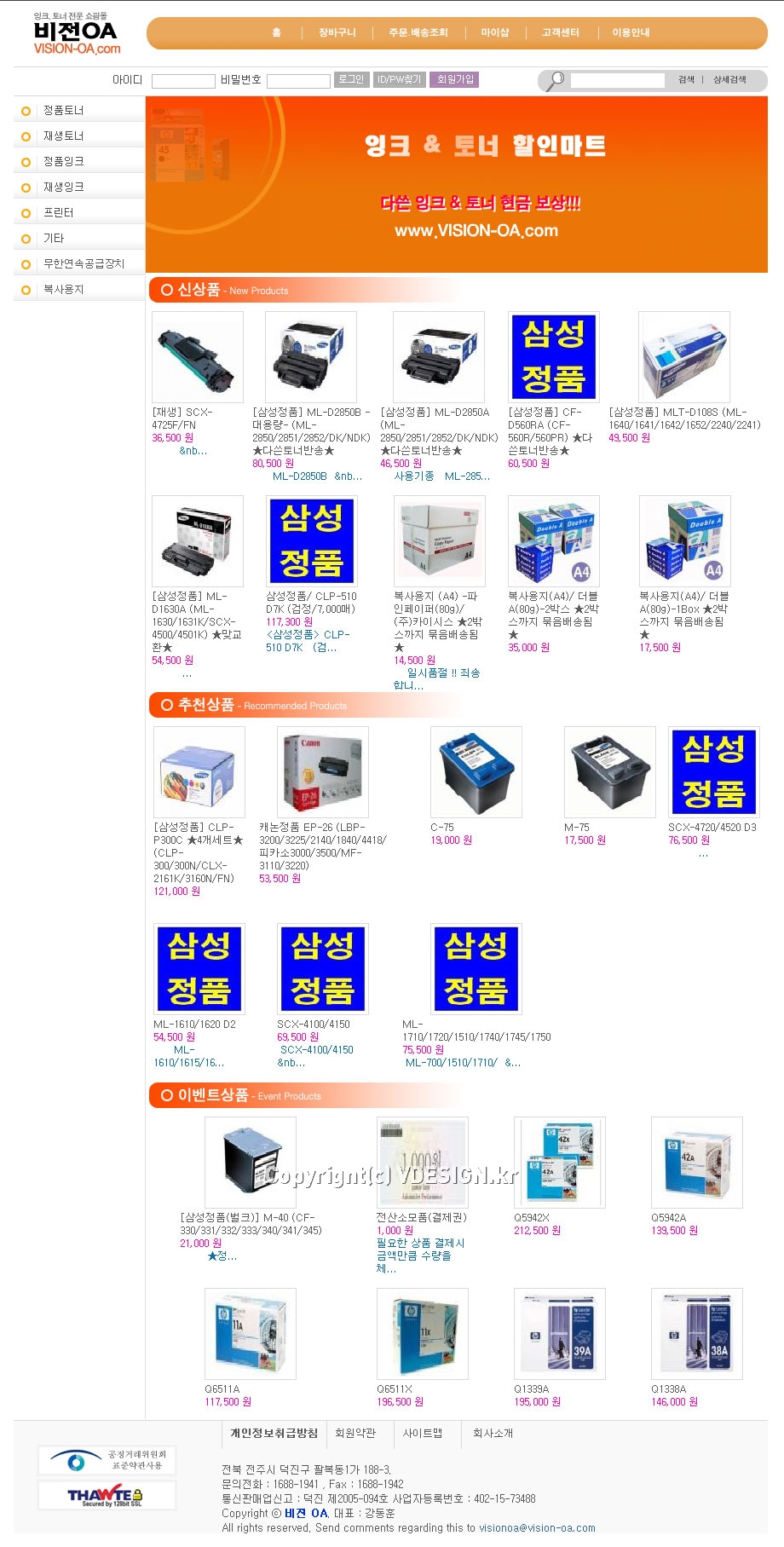Open the 고객센터 customer center
The image size is (784, 1547).
coord(560,32)
